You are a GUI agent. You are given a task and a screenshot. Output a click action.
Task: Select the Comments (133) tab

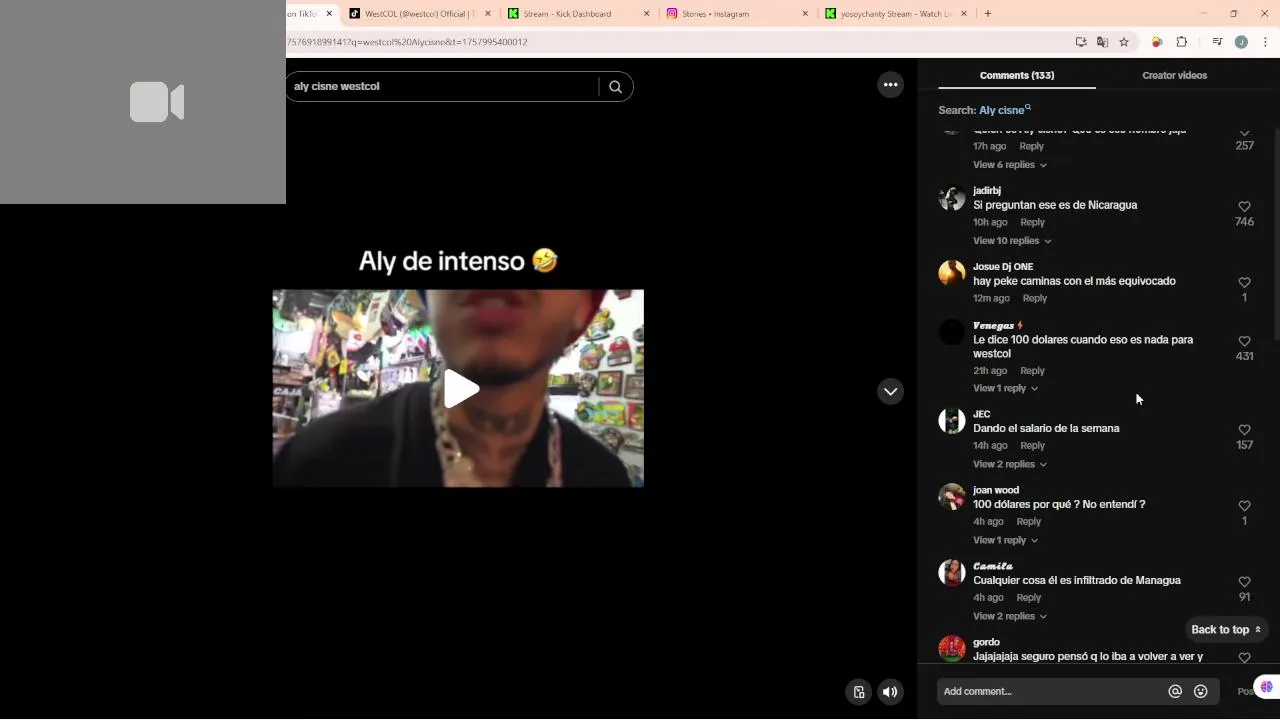pos(1016,76)
